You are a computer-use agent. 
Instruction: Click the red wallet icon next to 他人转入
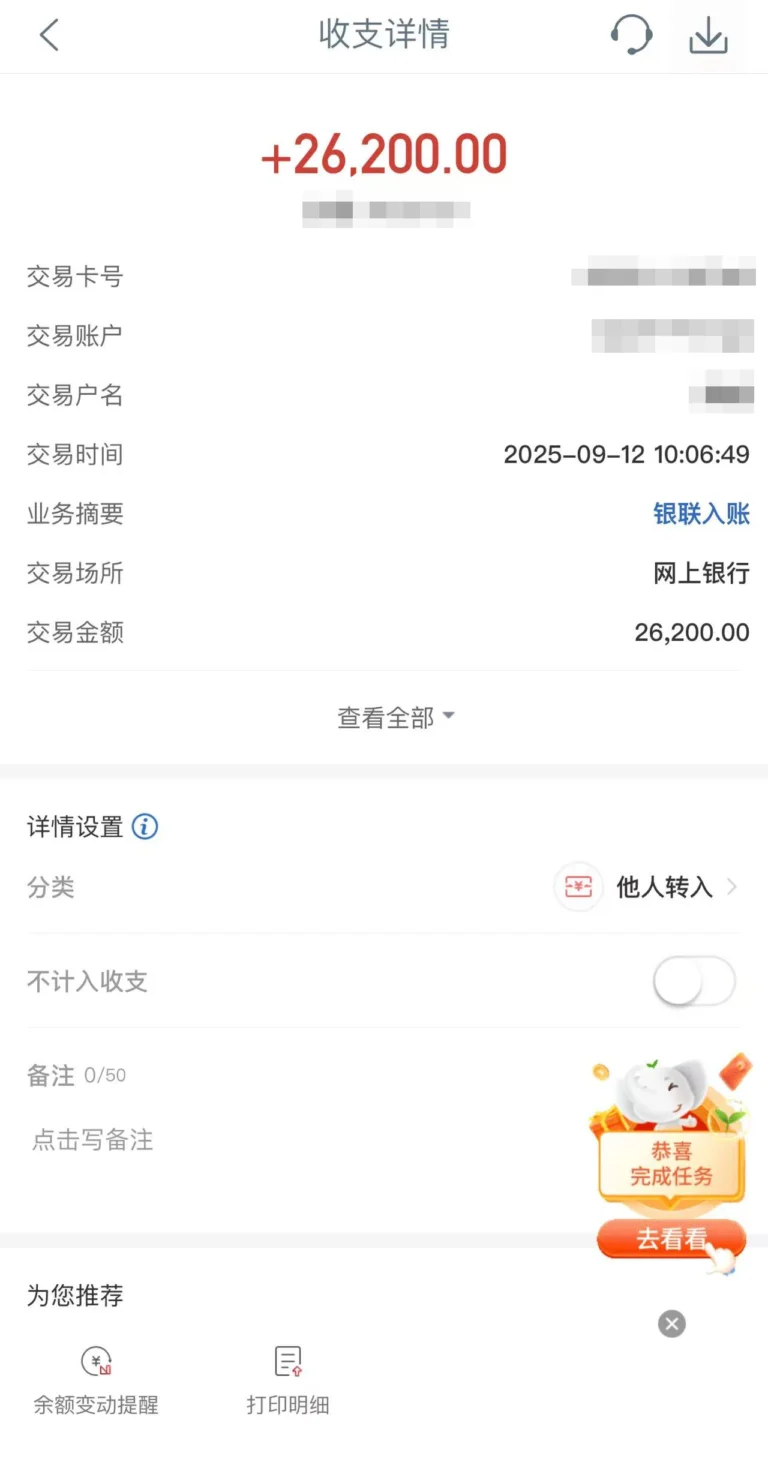578,887
